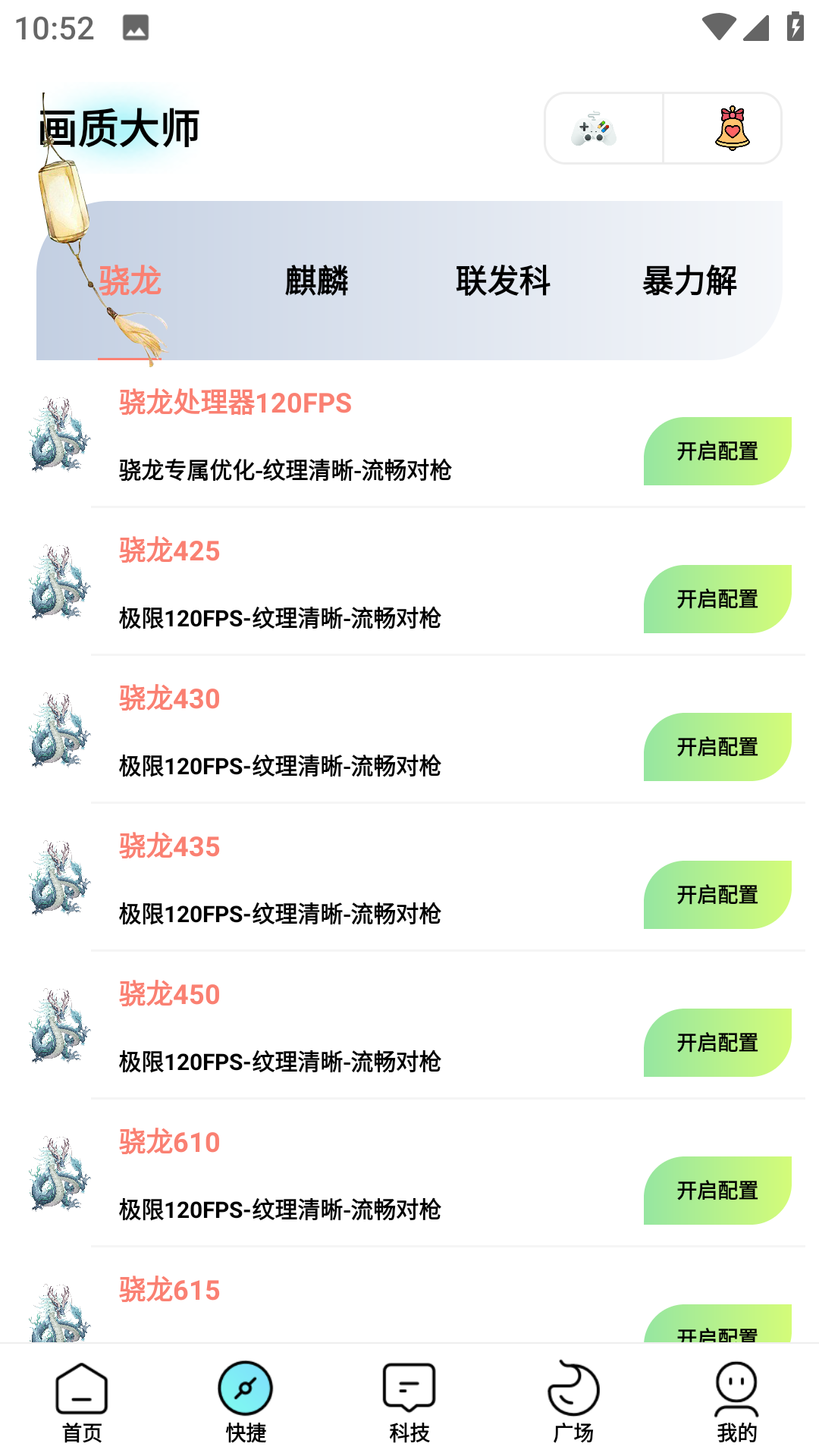Apply 开启配置 for 骁龙610
The height and width of the screenshot is (1456, 819).
pos(717,1191)
